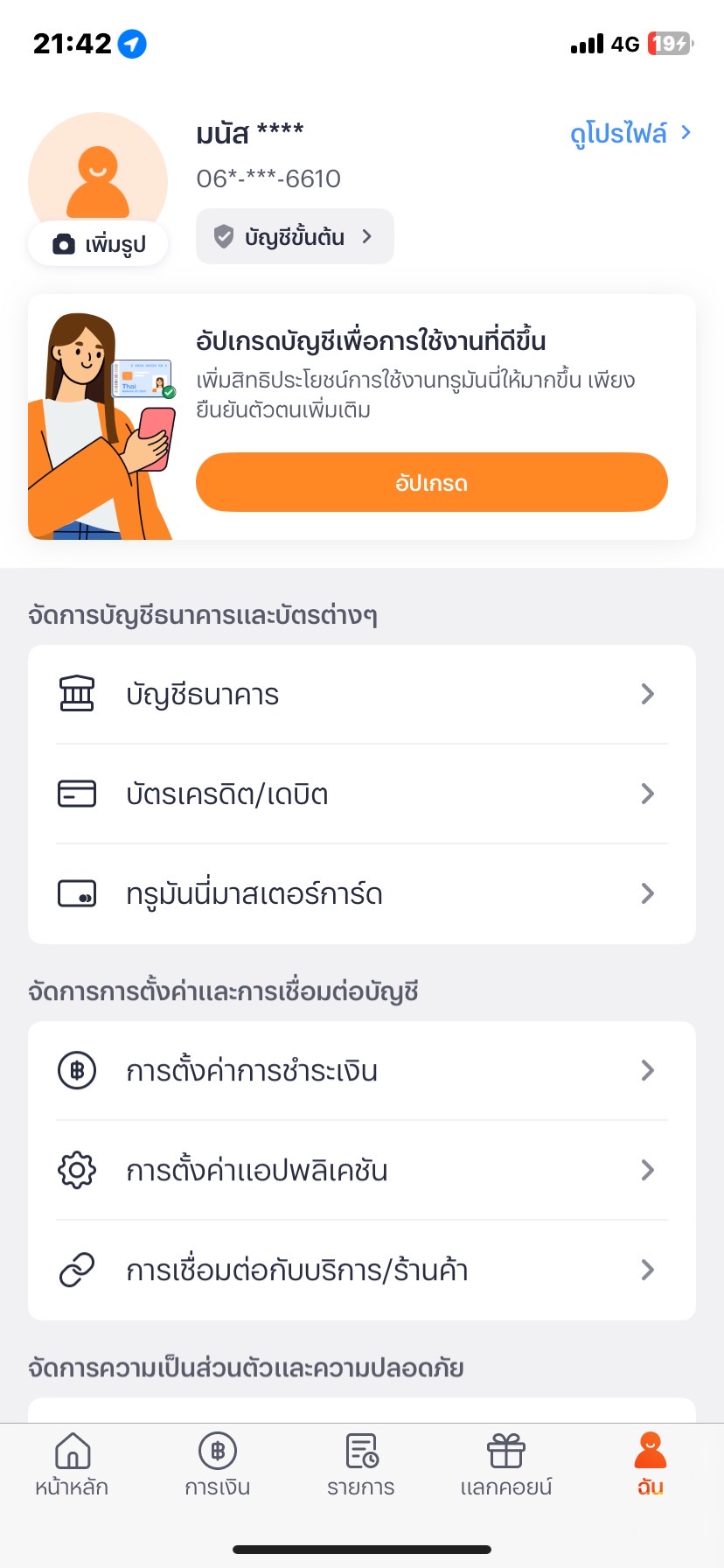Open ดูโปรไฟล์ profile link
The image size is (724, 1568).
tap(630, 133)
